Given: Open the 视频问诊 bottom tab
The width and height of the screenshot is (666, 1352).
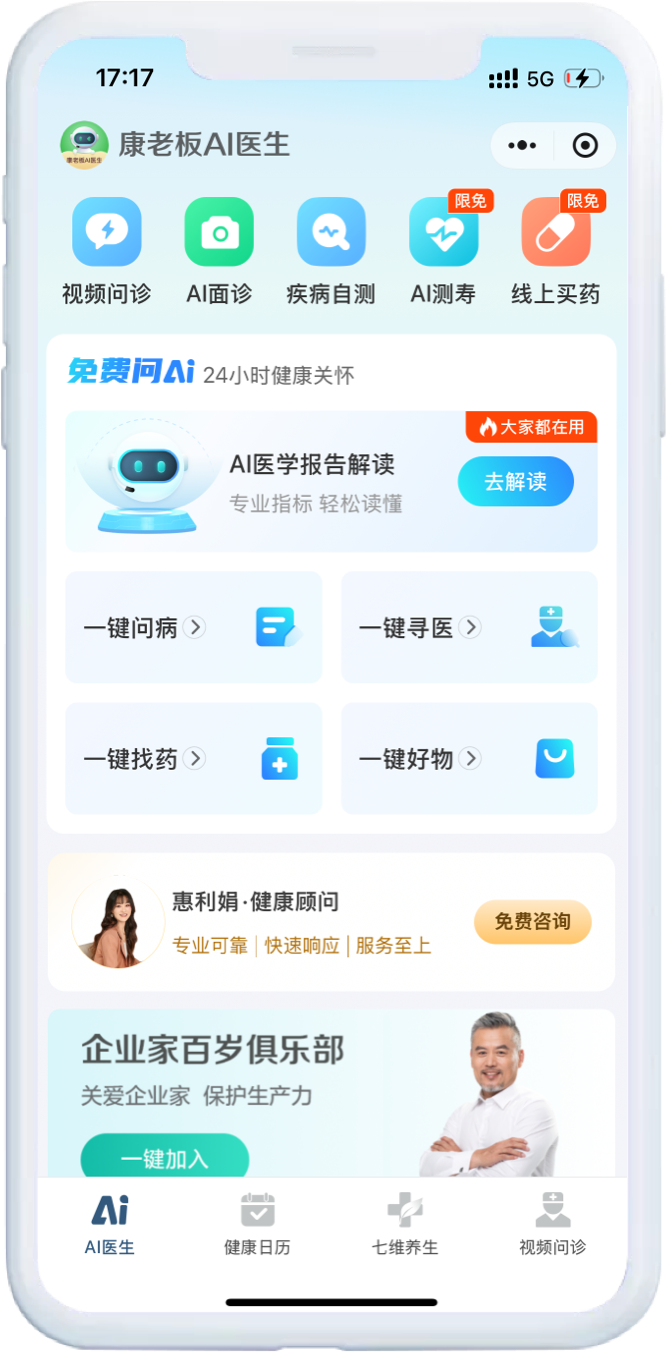Looking at the screenshot, I should (552, 1224).
